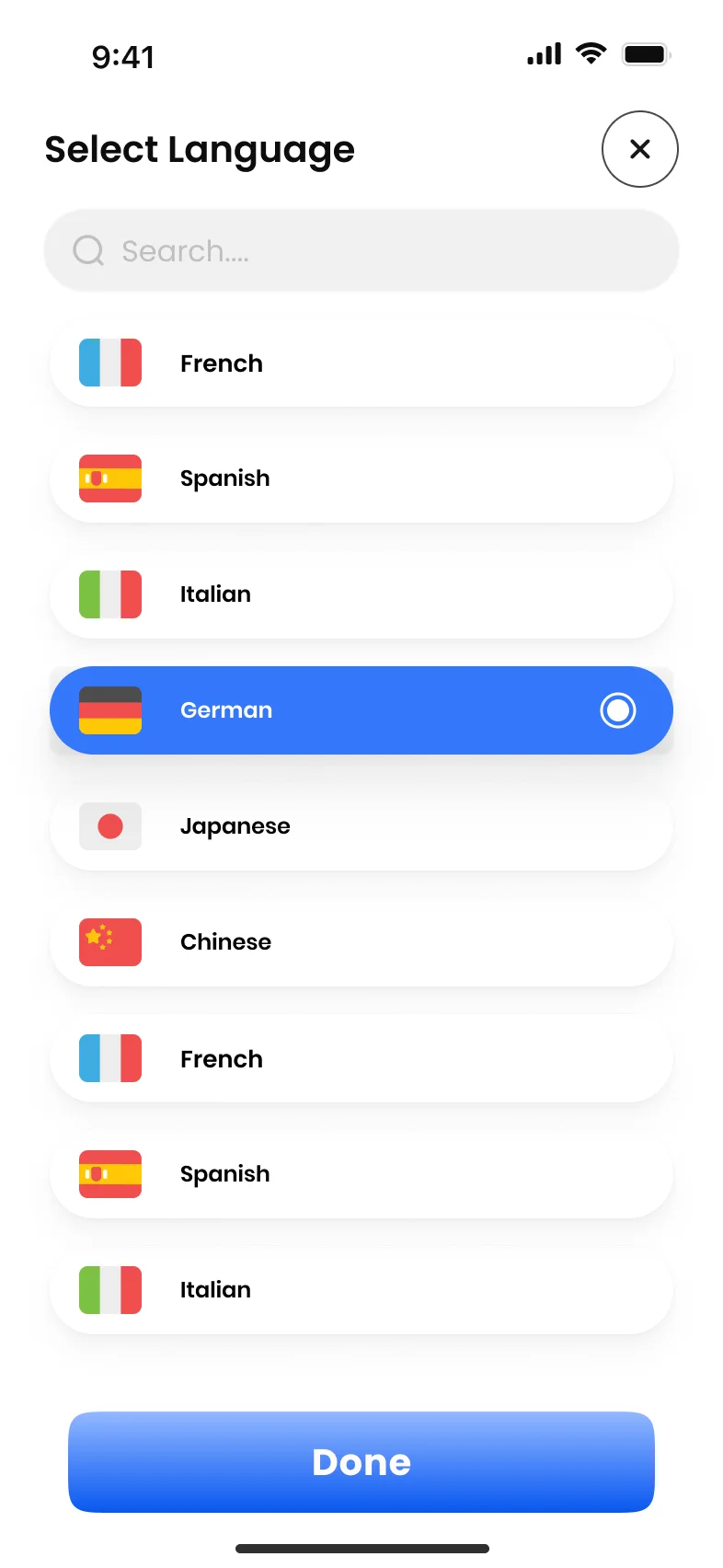Image resolution: width=723 pixels, height=1568 pixels.
Task: Confirm selection with the Done button
Action: [361, 1461]
